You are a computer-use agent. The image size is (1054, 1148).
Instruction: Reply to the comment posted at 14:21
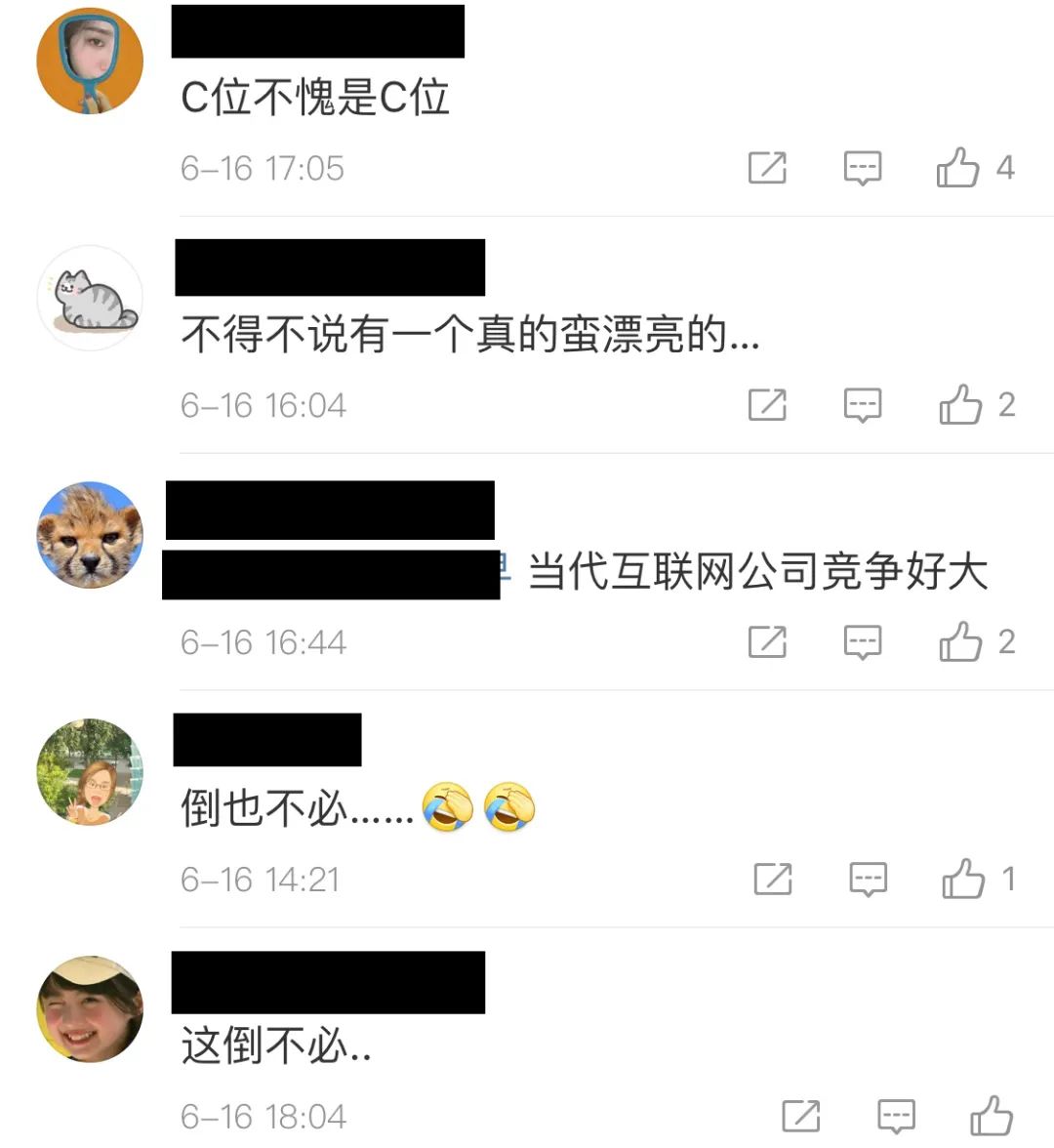pyautogui.click(x=868, y=879)
